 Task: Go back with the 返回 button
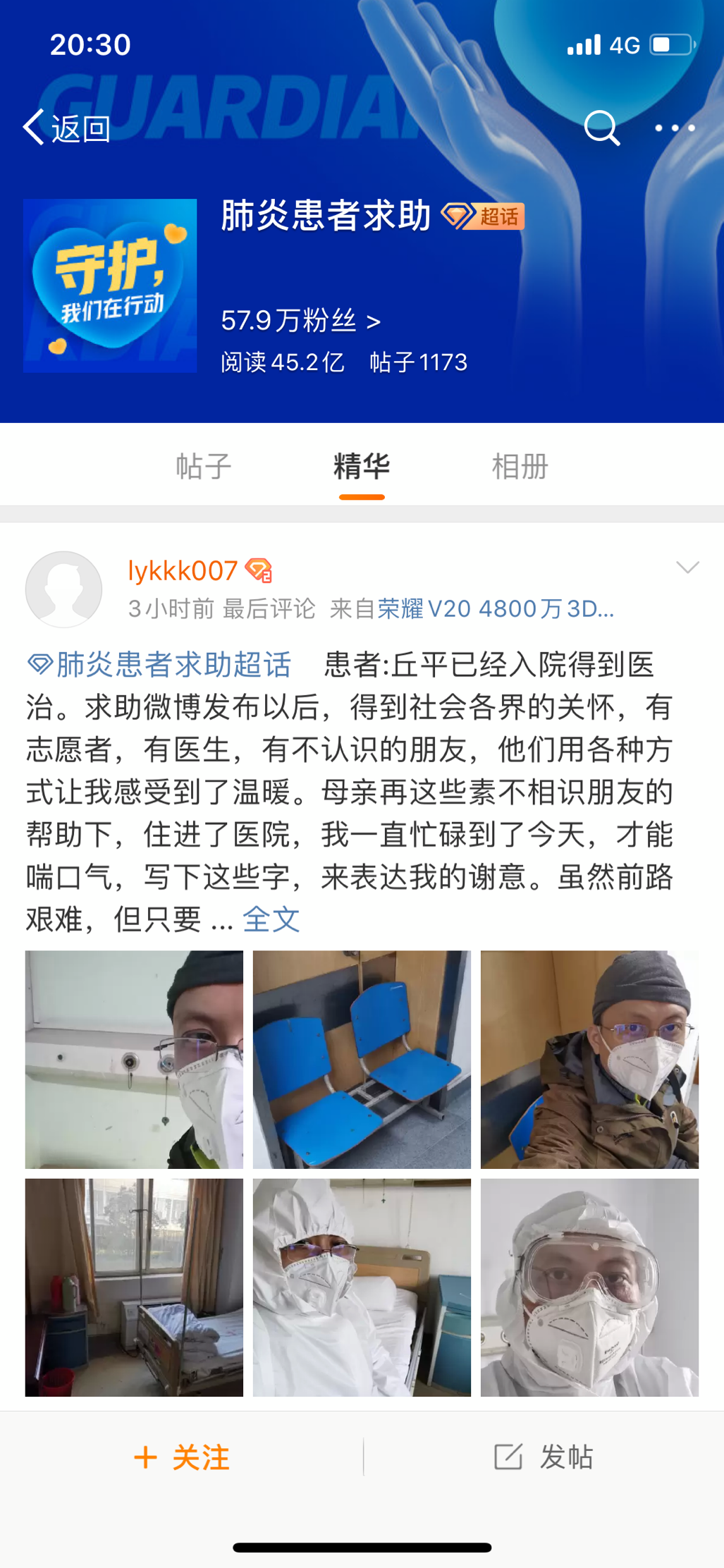pyautogui.click(x=67, y=128)
